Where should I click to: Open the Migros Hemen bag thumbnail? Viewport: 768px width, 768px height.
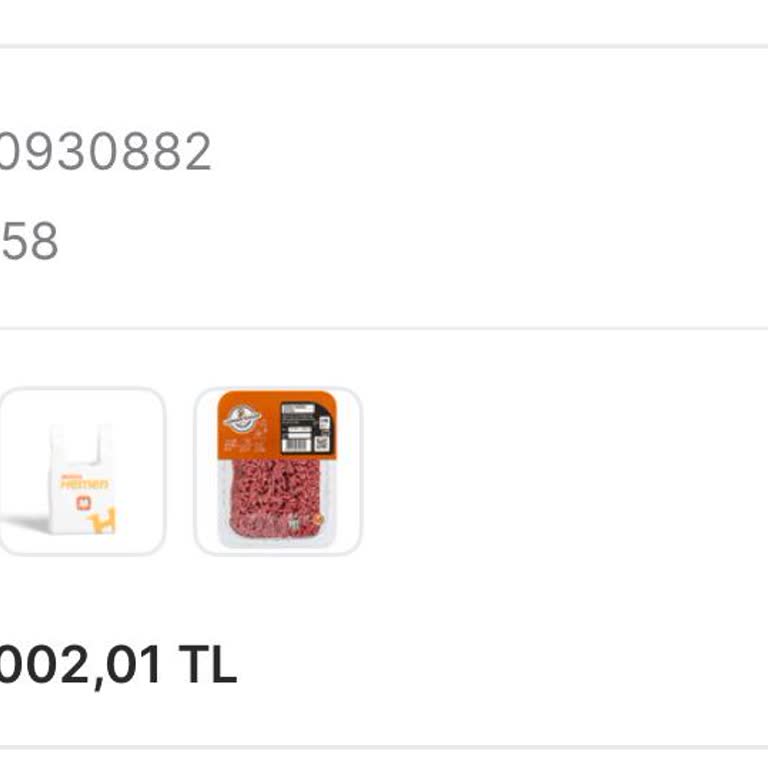pos(82,471)
